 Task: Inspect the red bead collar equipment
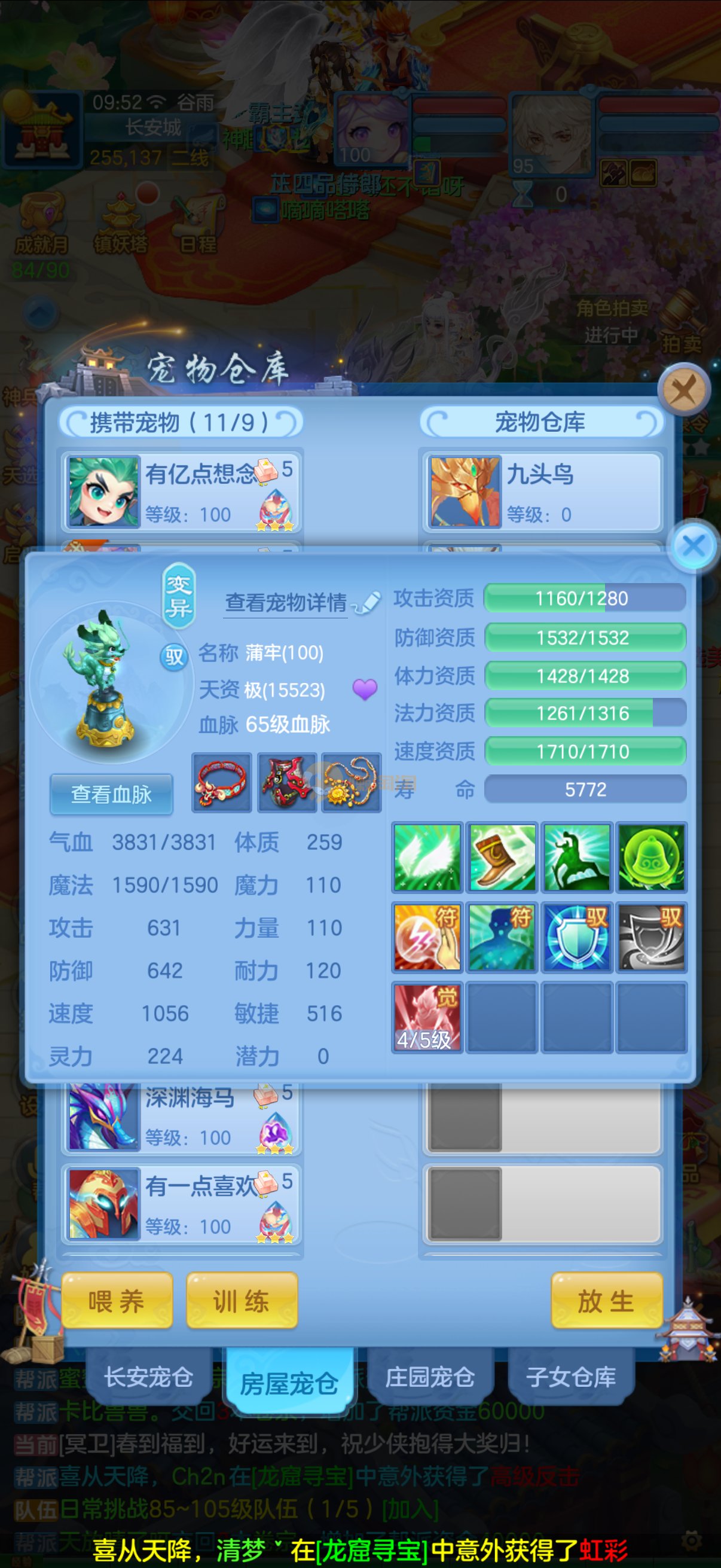point(221,782)
